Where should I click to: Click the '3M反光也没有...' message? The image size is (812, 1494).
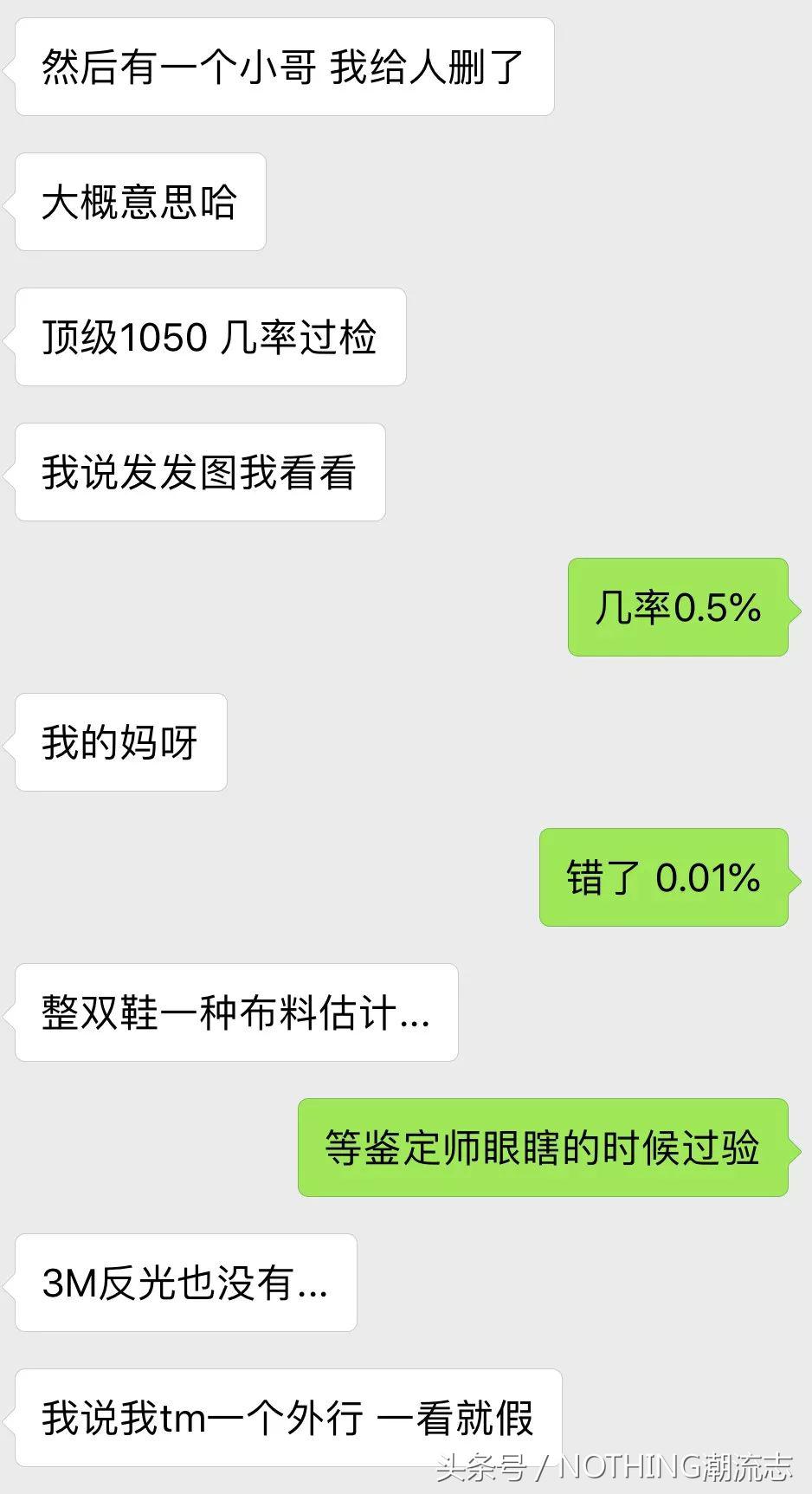[184, 1284]
